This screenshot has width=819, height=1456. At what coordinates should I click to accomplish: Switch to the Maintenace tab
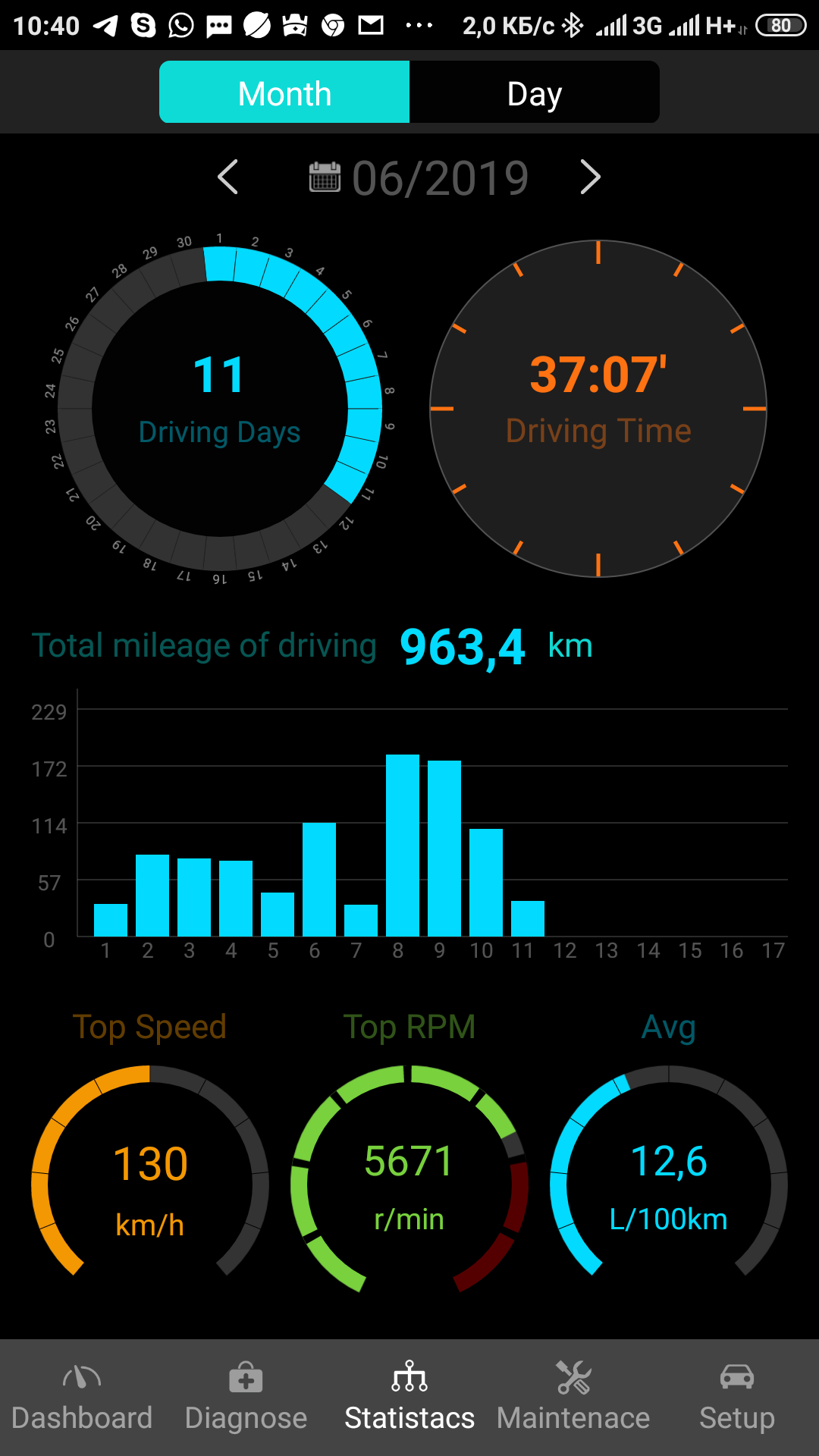573,1398
